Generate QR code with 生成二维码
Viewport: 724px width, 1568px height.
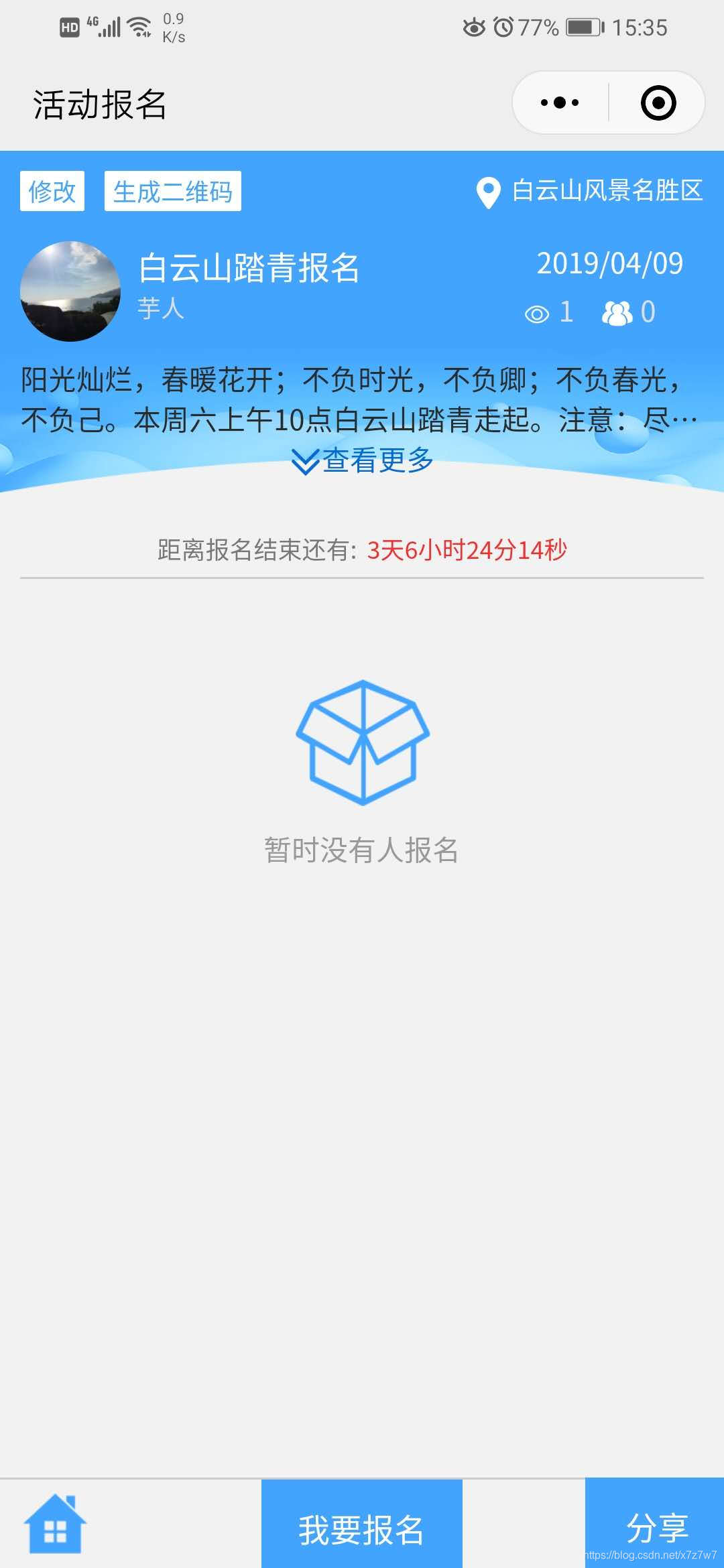(172, 192)
